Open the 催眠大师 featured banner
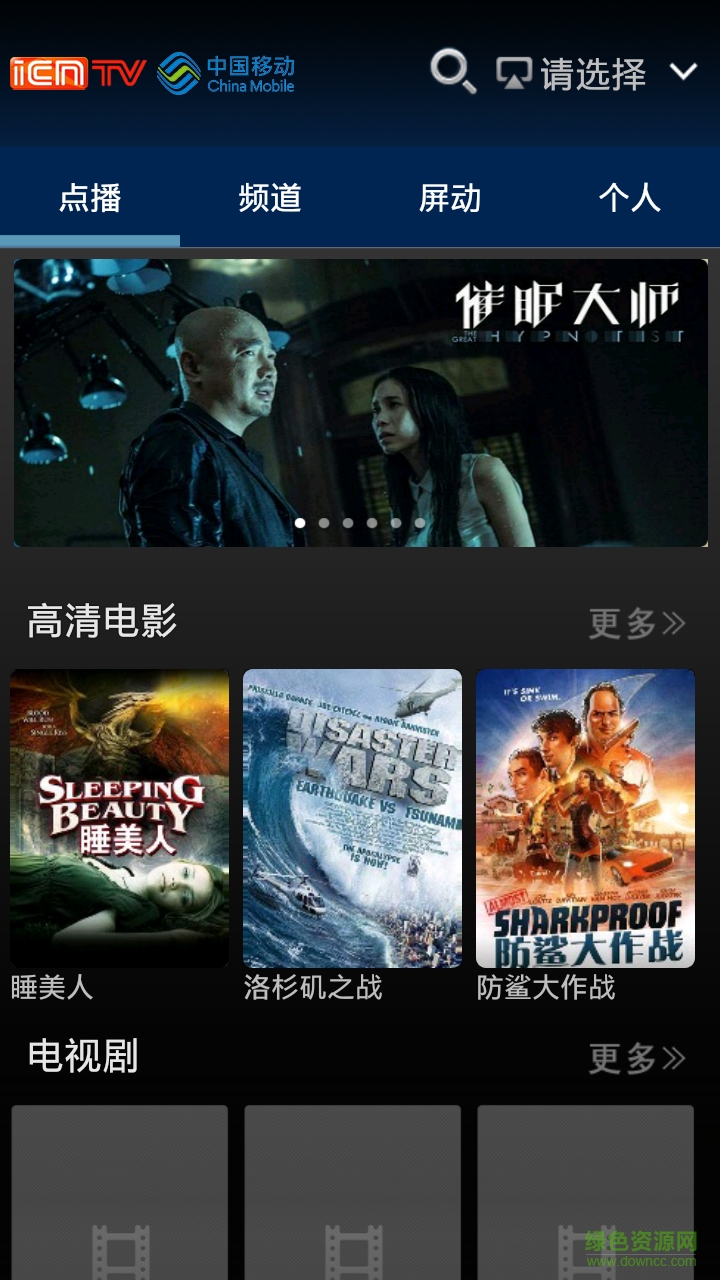 [x=360, y=402]
